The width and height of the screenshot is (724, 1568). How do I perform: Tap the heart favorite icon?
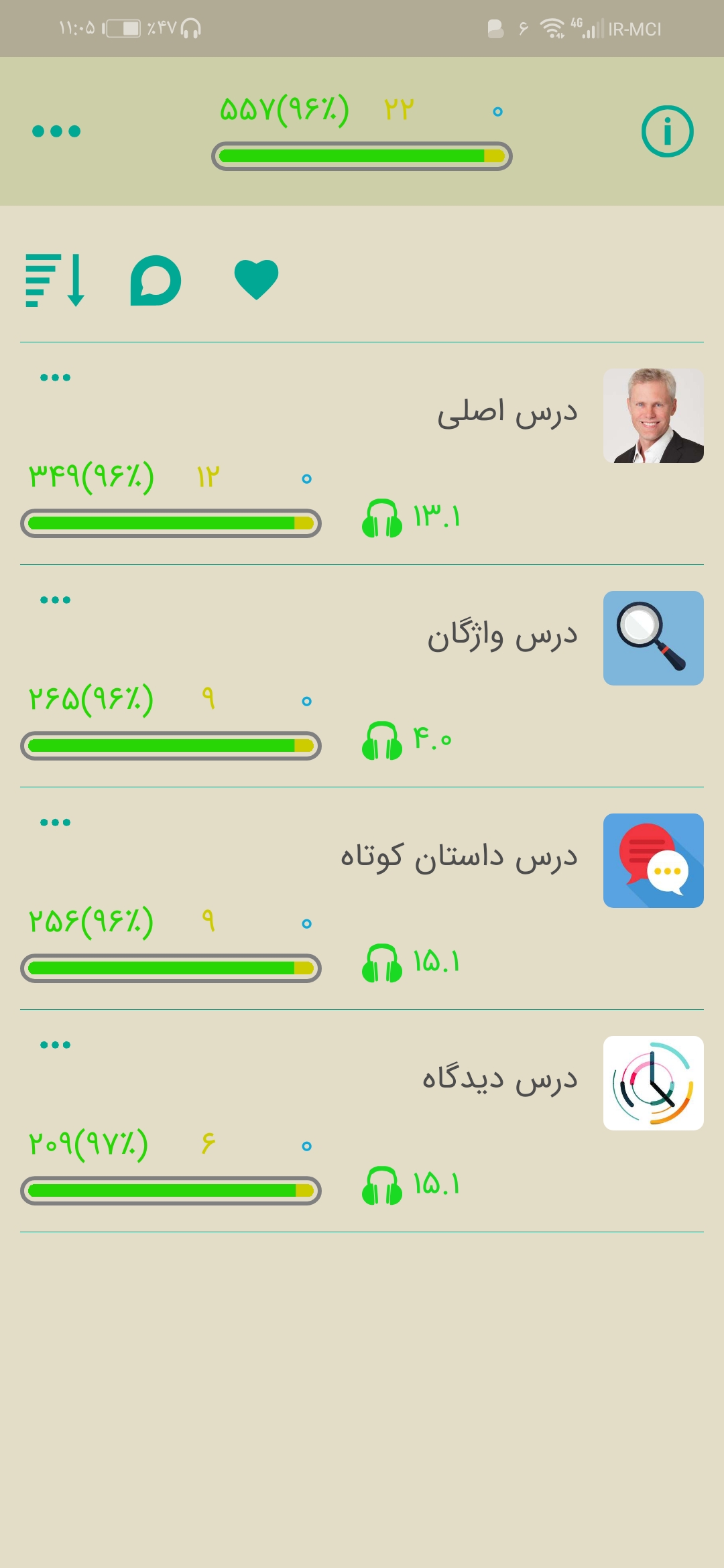pyautogui.click(x=256, y=279)
